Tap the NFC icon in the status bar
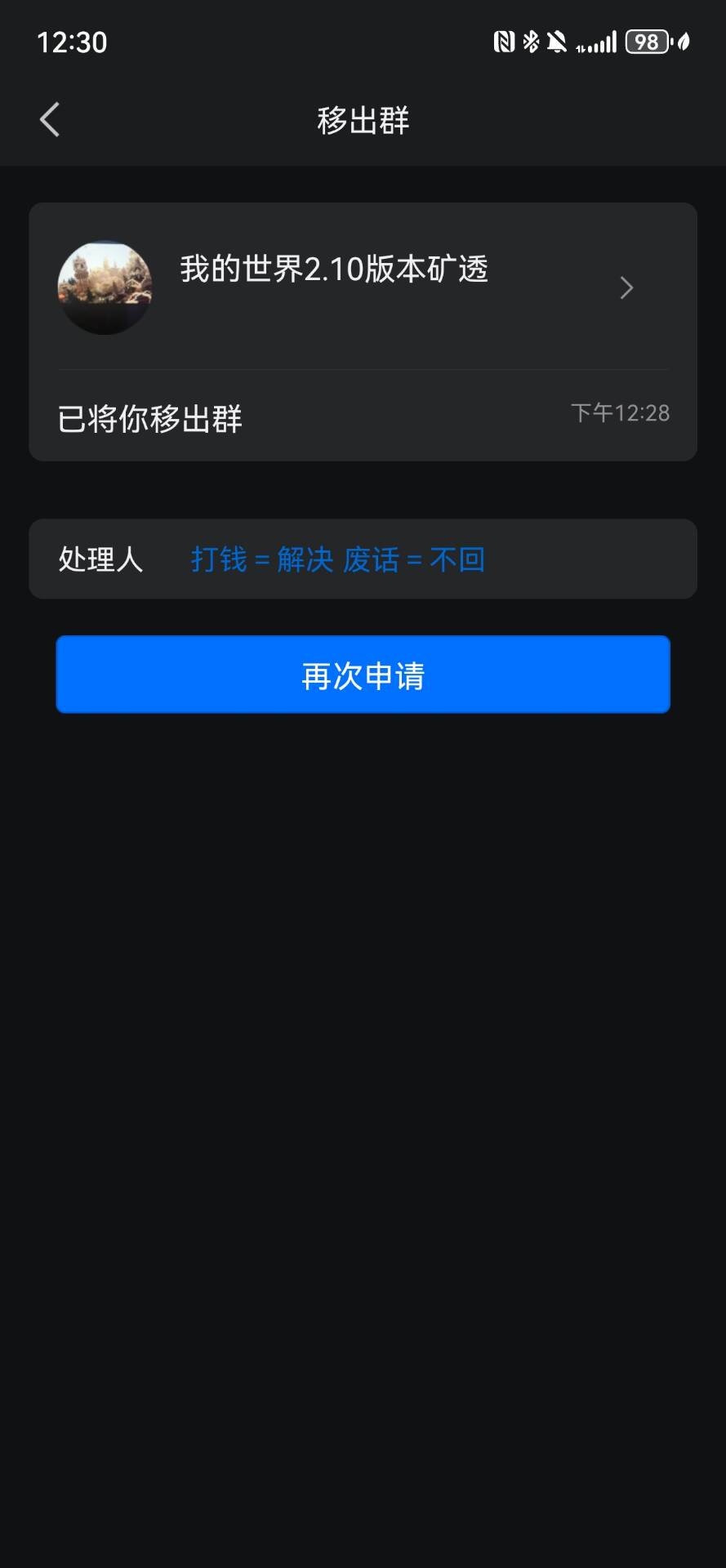 click(505, 41)
